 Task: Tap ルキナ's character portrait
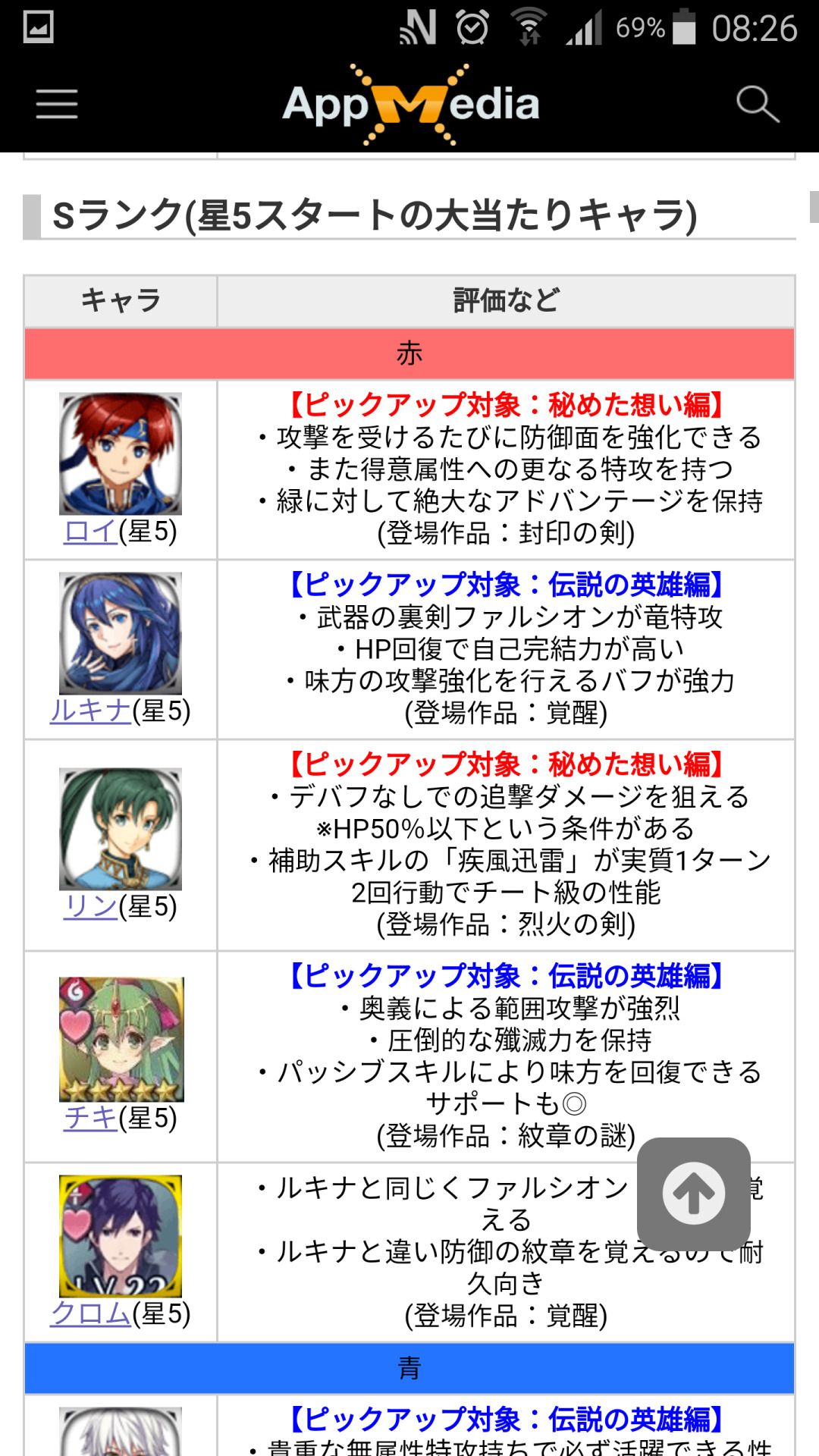(121, 633)
